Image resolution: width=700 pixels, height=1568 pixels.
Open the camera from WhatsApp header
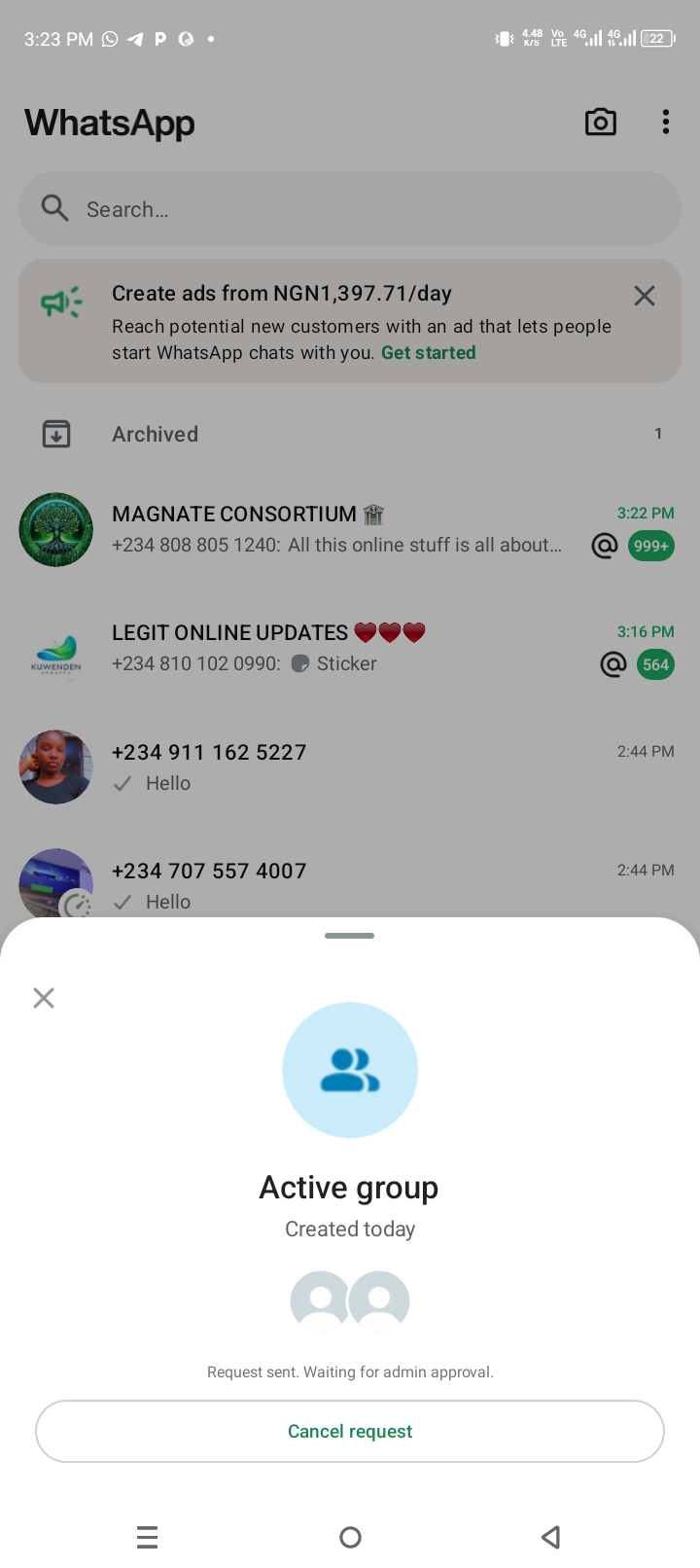(600, 122)
